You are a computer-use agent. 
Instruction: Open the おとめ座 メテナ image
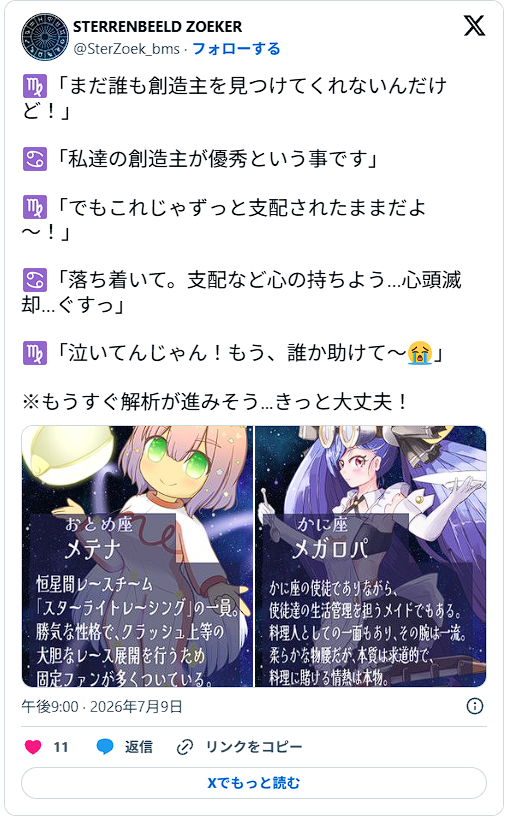tap(137, 556)
